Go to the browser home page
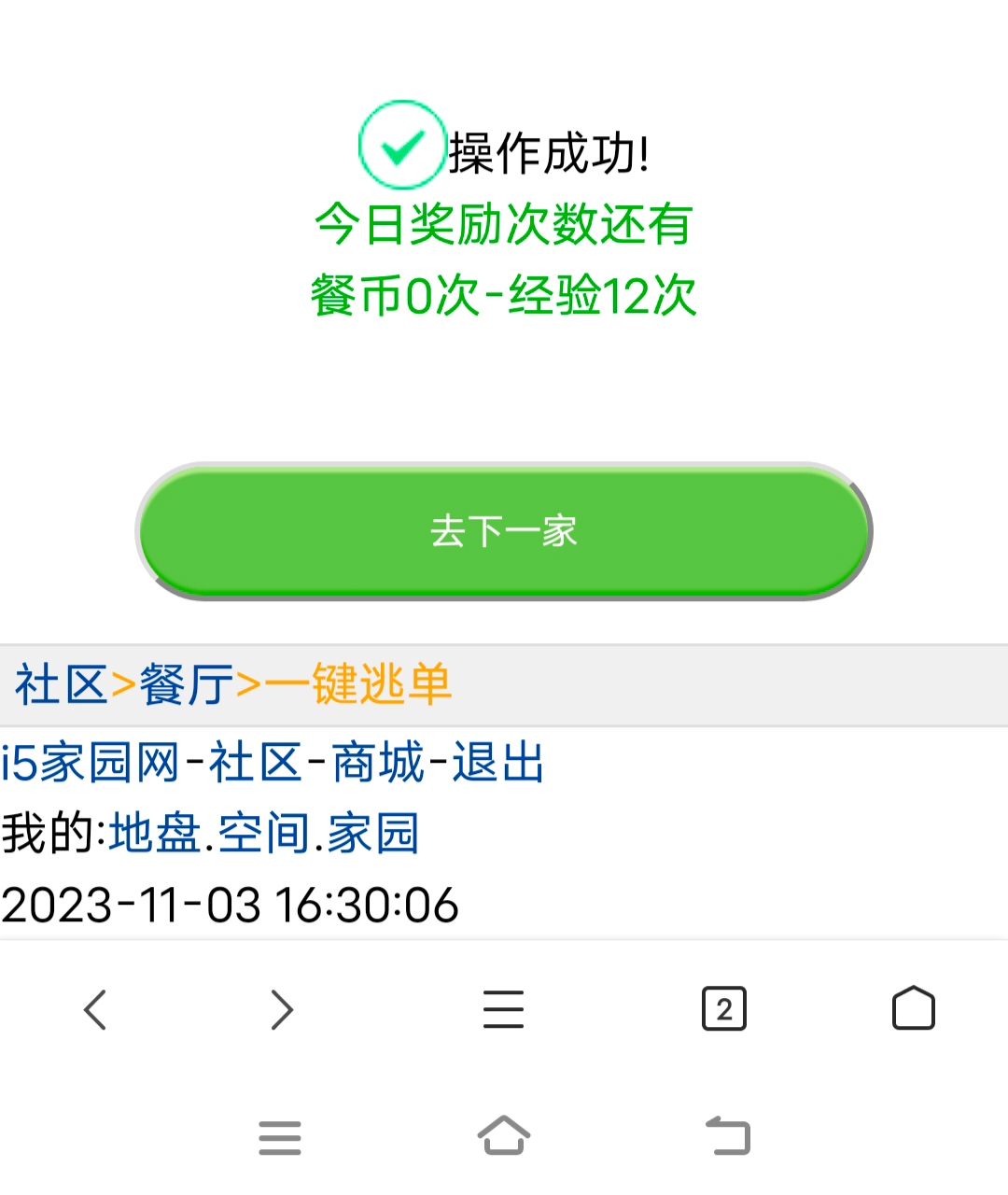This screenshot has height=1195, width=1008. pos(913,1009)
